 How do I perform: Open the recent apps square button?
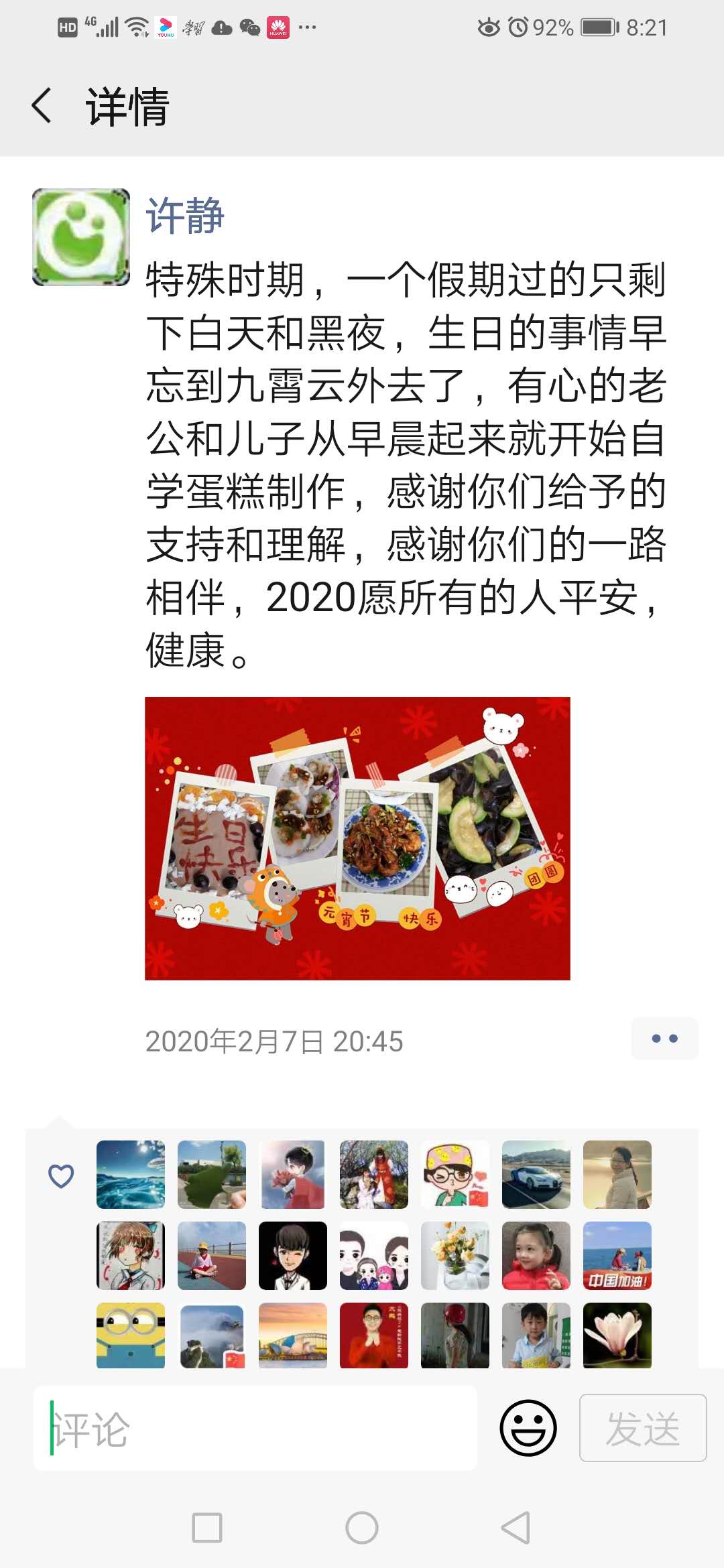click(207, 1528)
